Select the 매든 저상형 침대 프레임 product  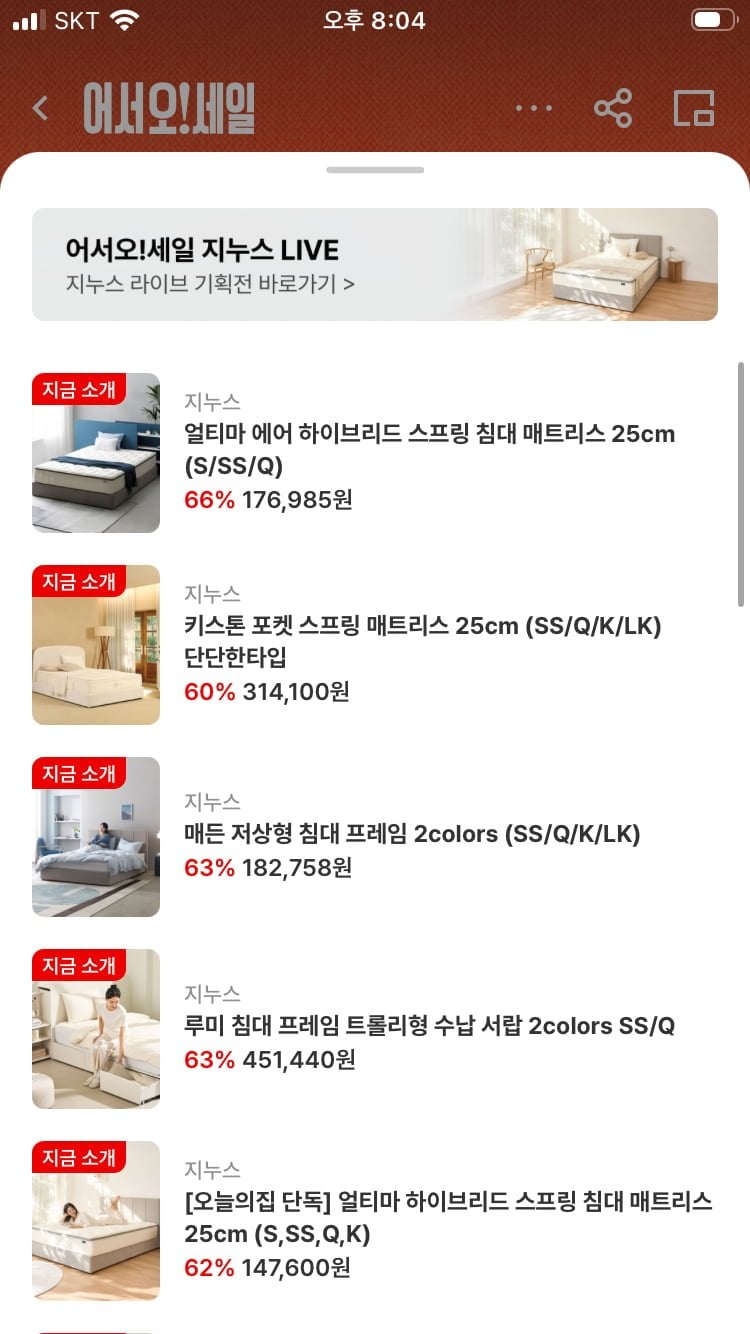pyautogui.click(x=375, y=837)
